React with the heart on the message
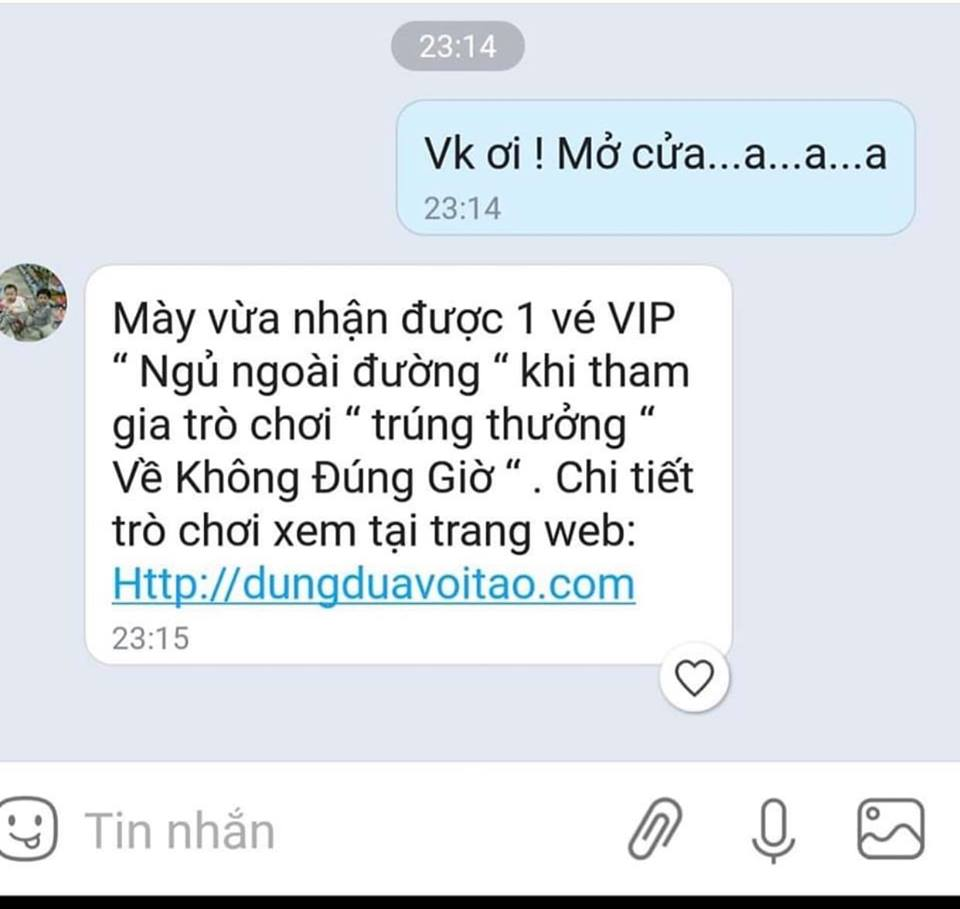Image resolution: width=960 pixels, height=909 pixels. pyautogui.click(x=694, y=679)
